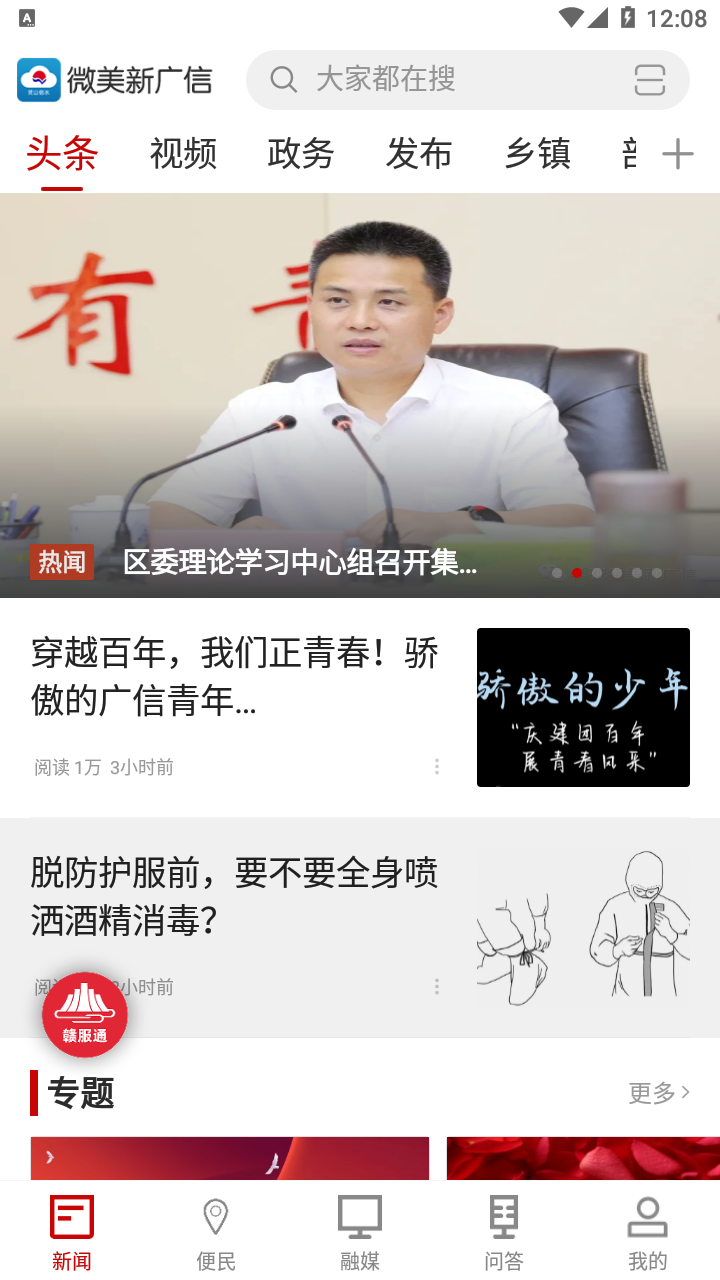Select the 发布 channel
720x1280 pixels.
(x=419, y=154)
